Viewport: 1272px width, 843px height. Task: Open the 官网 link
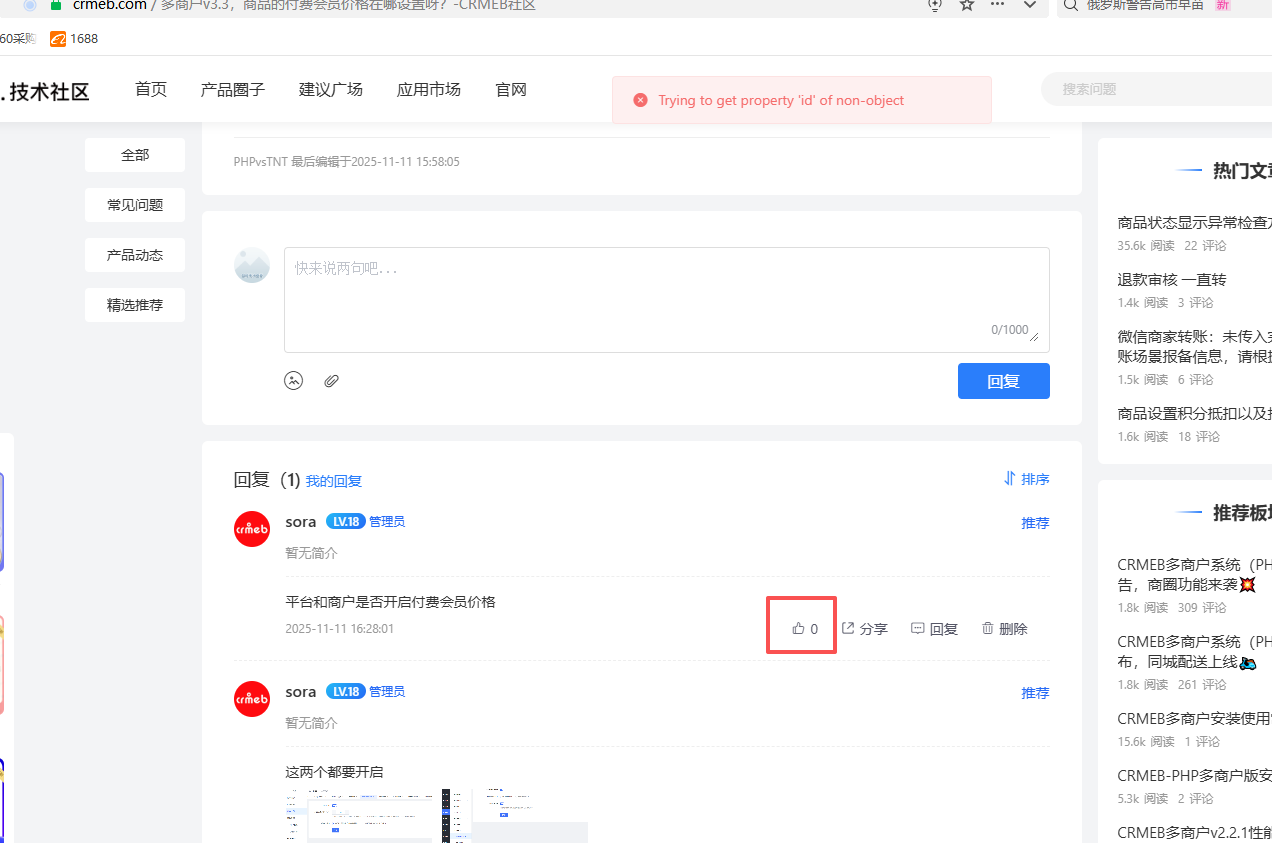click(511, 90)
